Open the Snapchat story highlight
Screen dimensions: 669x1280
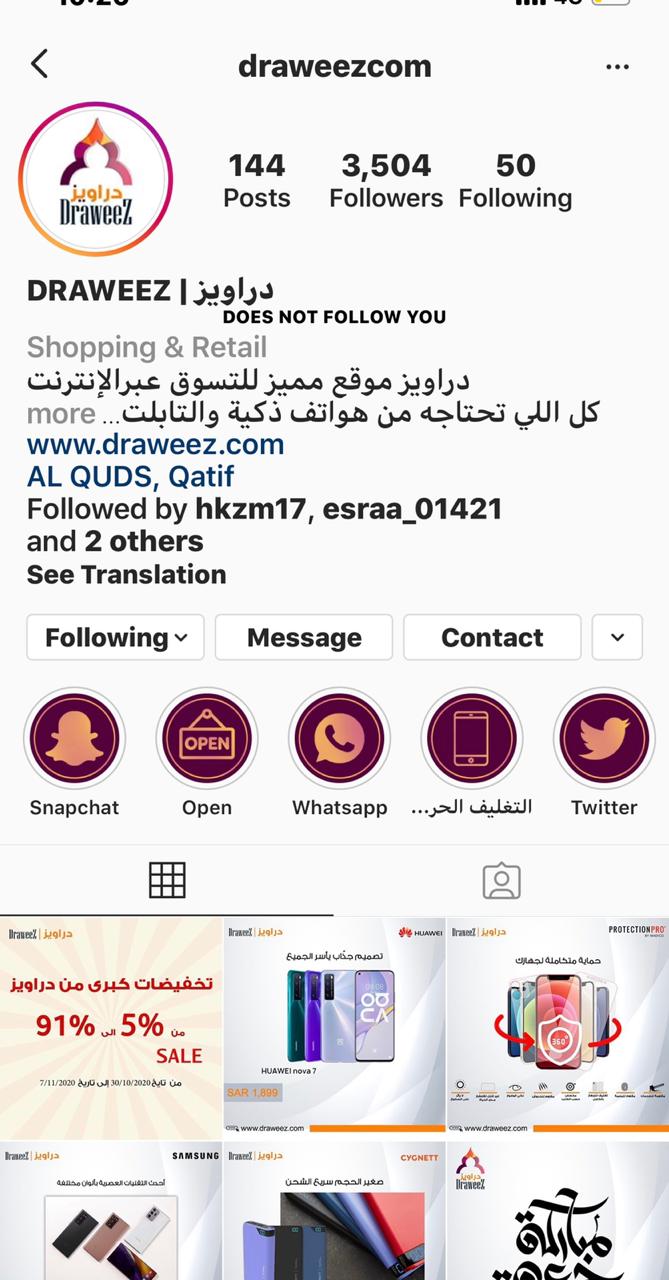74,739
